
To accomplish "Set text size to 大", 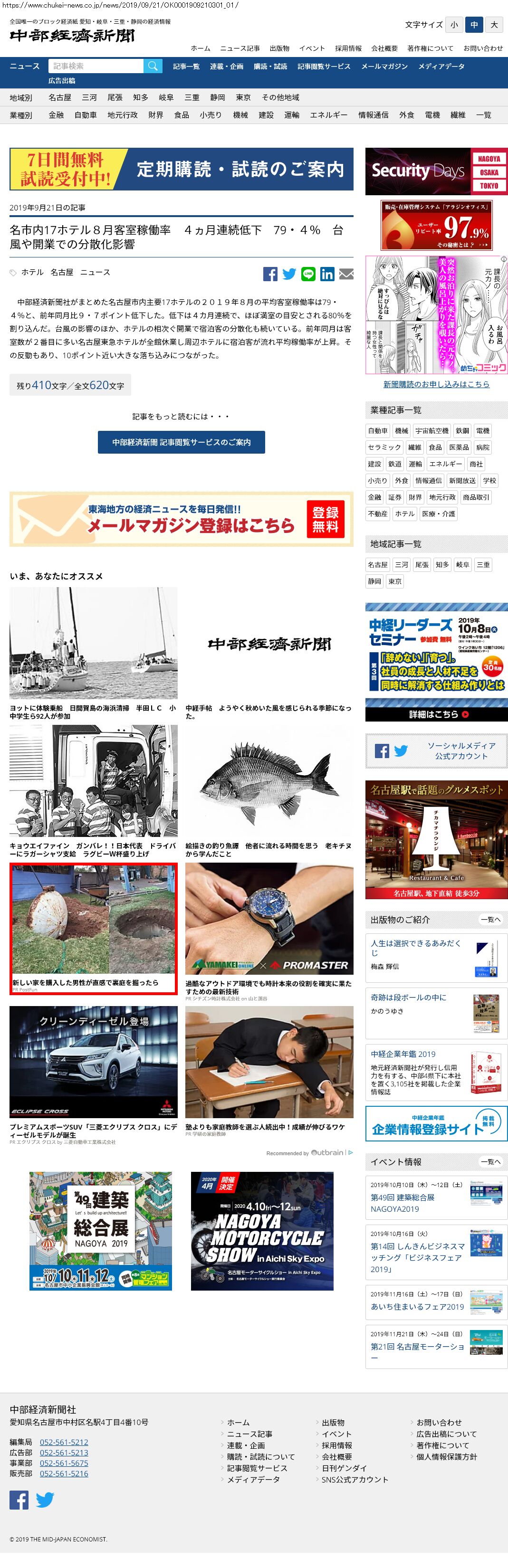I will [x=494, y=25].
